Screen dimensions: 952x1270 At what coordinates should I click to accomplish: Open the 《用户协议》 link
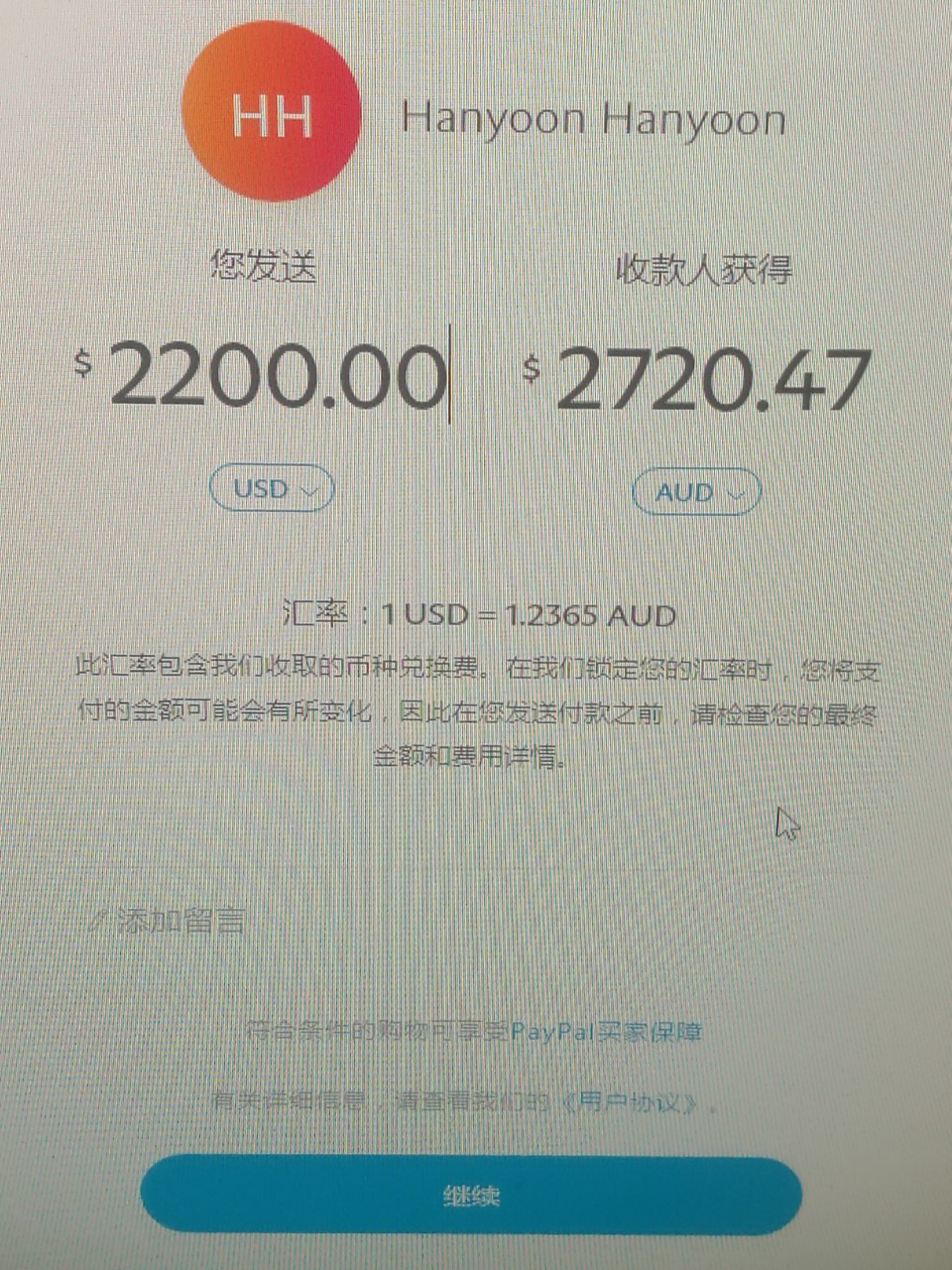pos(631,1101)
